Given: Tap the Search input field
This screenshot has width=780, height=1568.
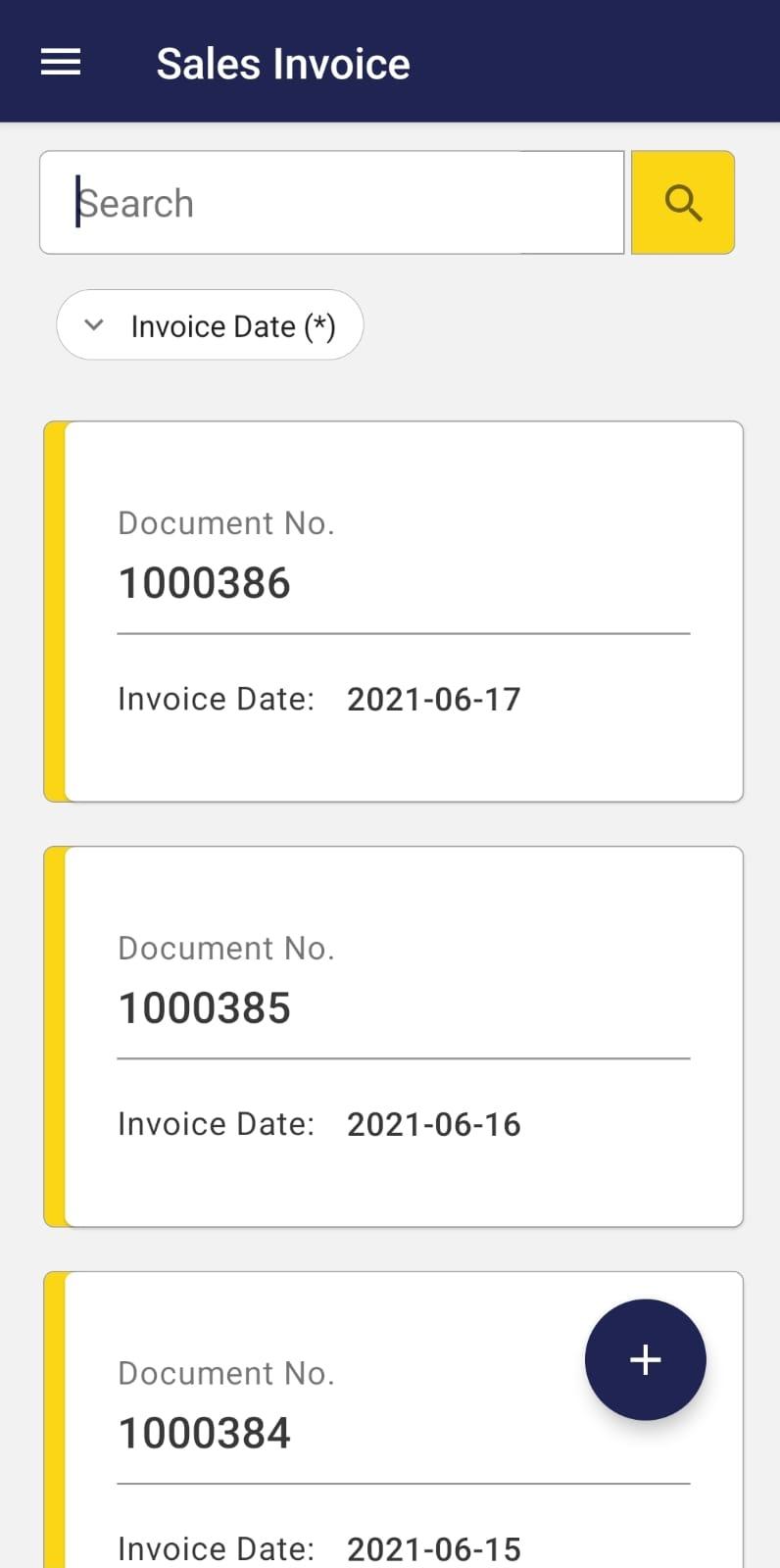Looking at the screenshot, I should click(x=331, y=203).
